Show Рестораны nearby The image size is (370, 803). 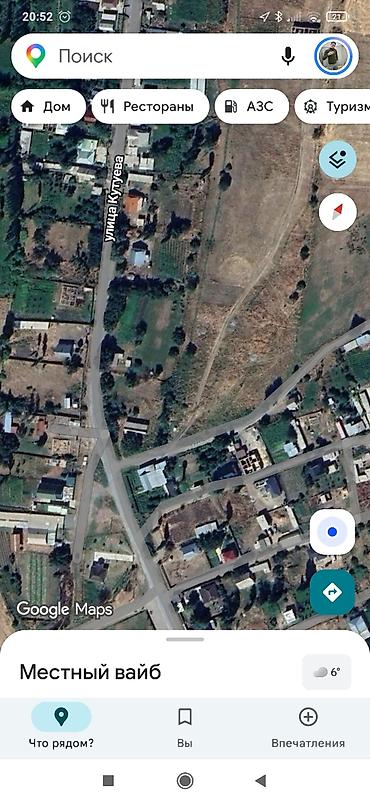pos(151,107)
